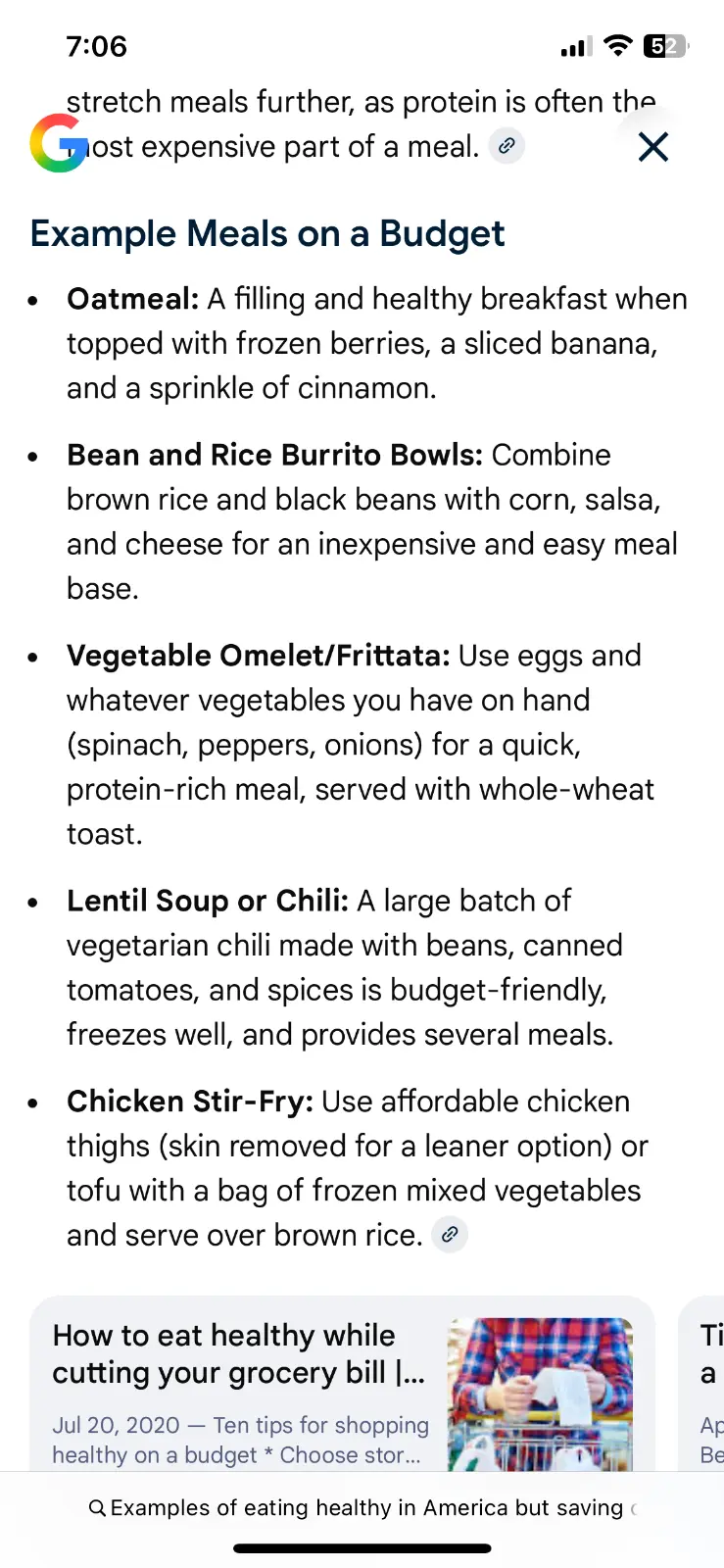Open source link after "part of a meal"
The image size is (724, 1568).
click(x=507, y=146)
